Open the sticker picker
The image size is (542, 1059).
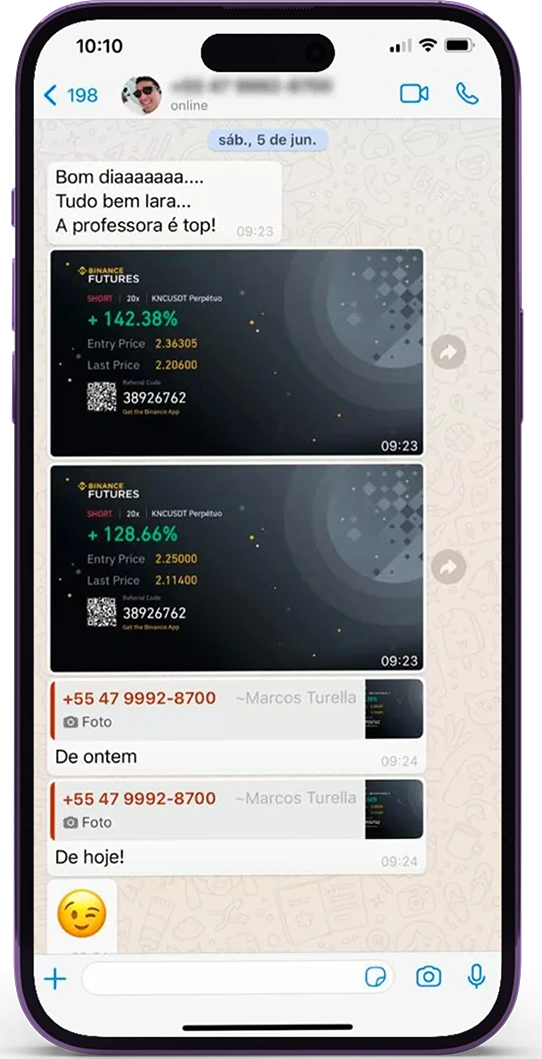[374, 977]
